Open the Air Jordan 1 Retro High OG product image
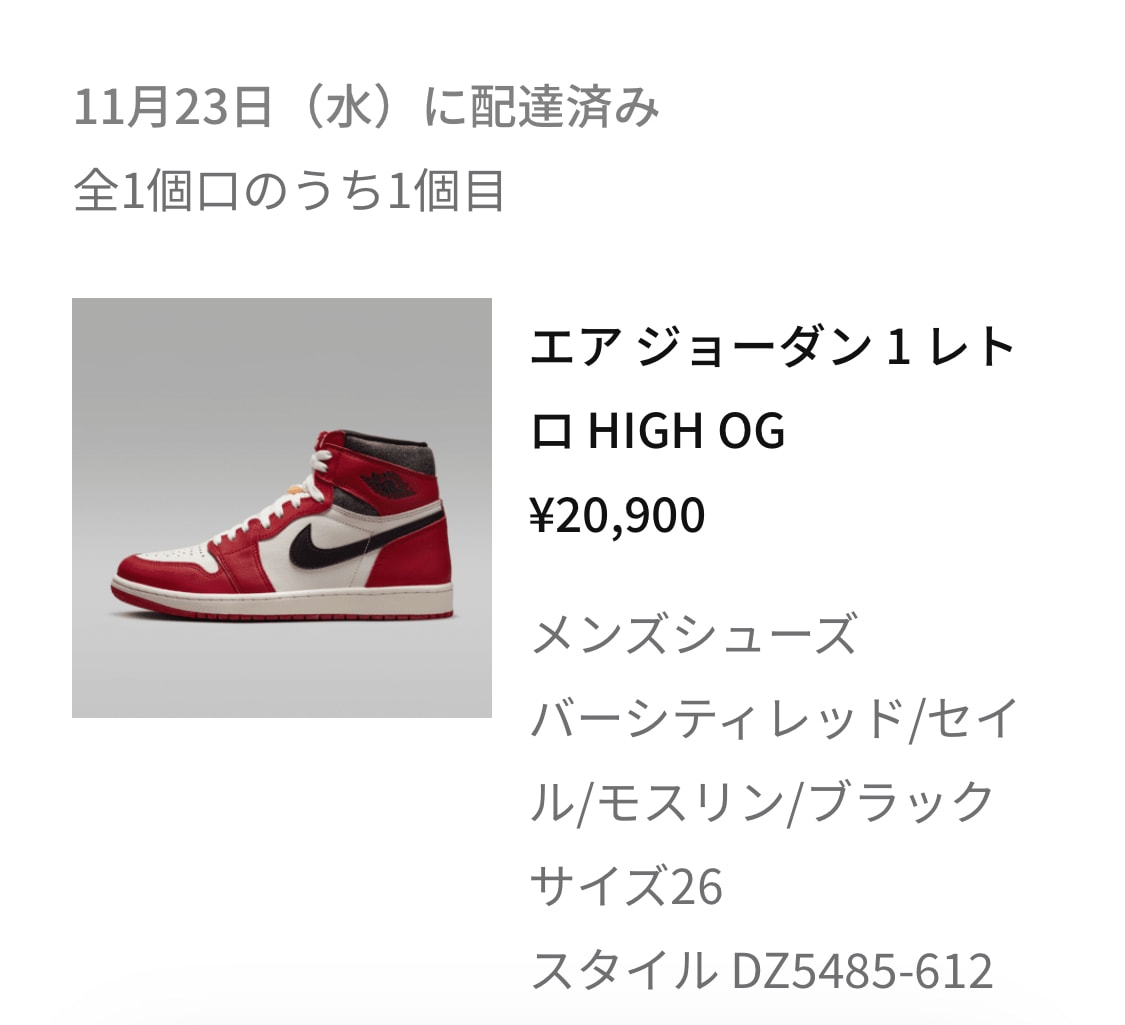The height and width of the screenshot is (1025, 1125). [281, 507]
